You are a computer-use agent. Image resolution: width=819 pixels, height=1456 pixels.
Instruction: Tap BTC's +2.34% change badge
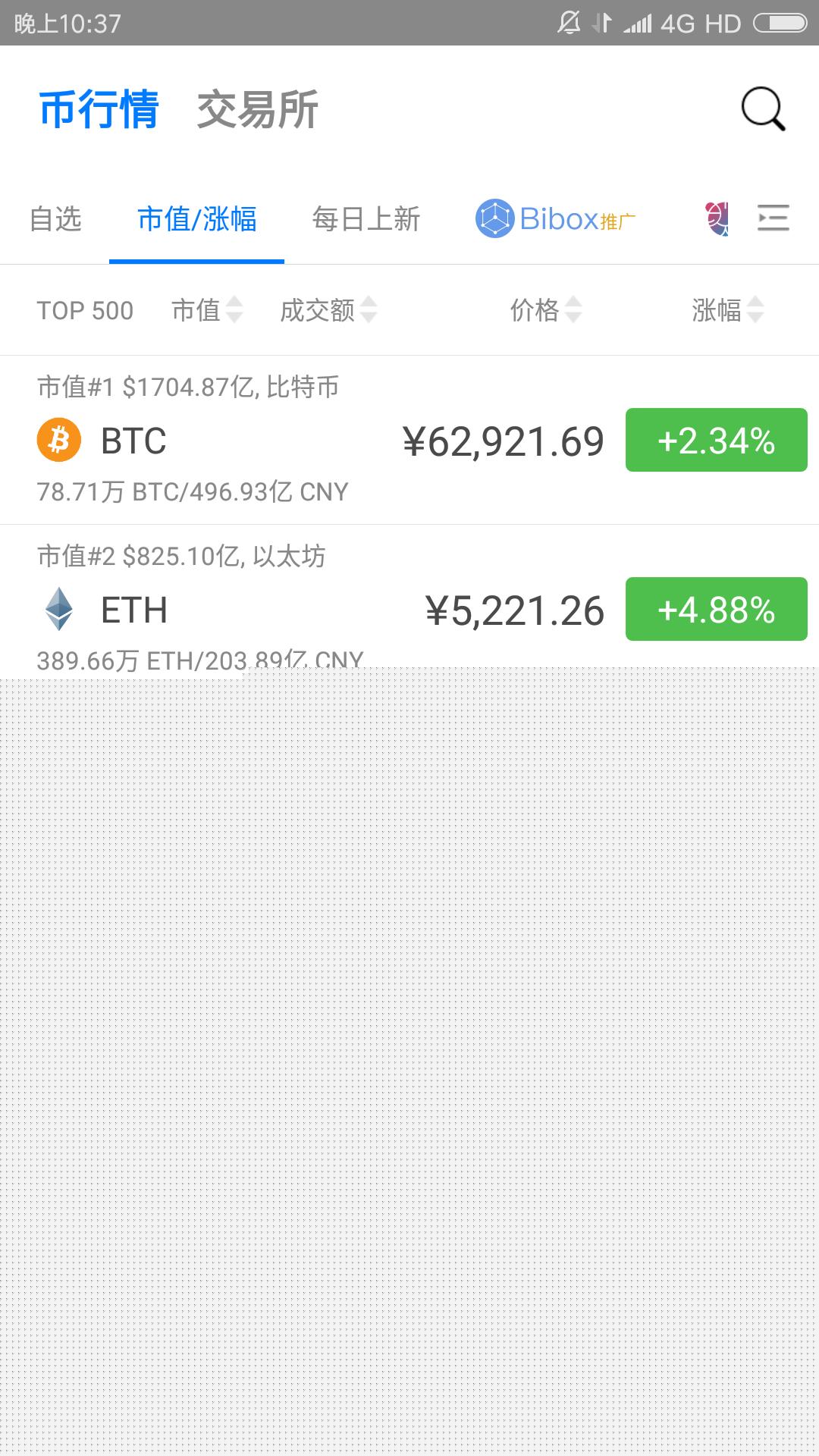(717, 440)
